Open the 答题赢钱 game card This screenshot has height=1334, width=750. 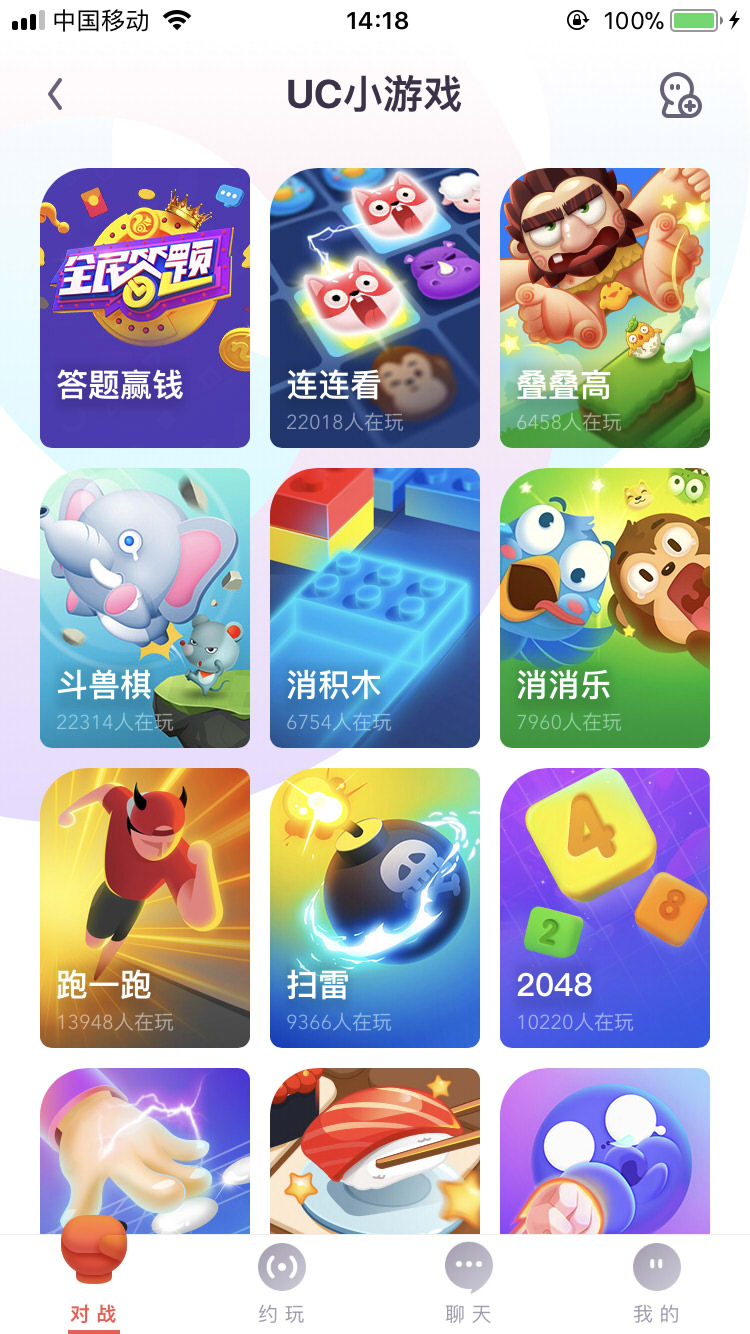tap(145, 308)
